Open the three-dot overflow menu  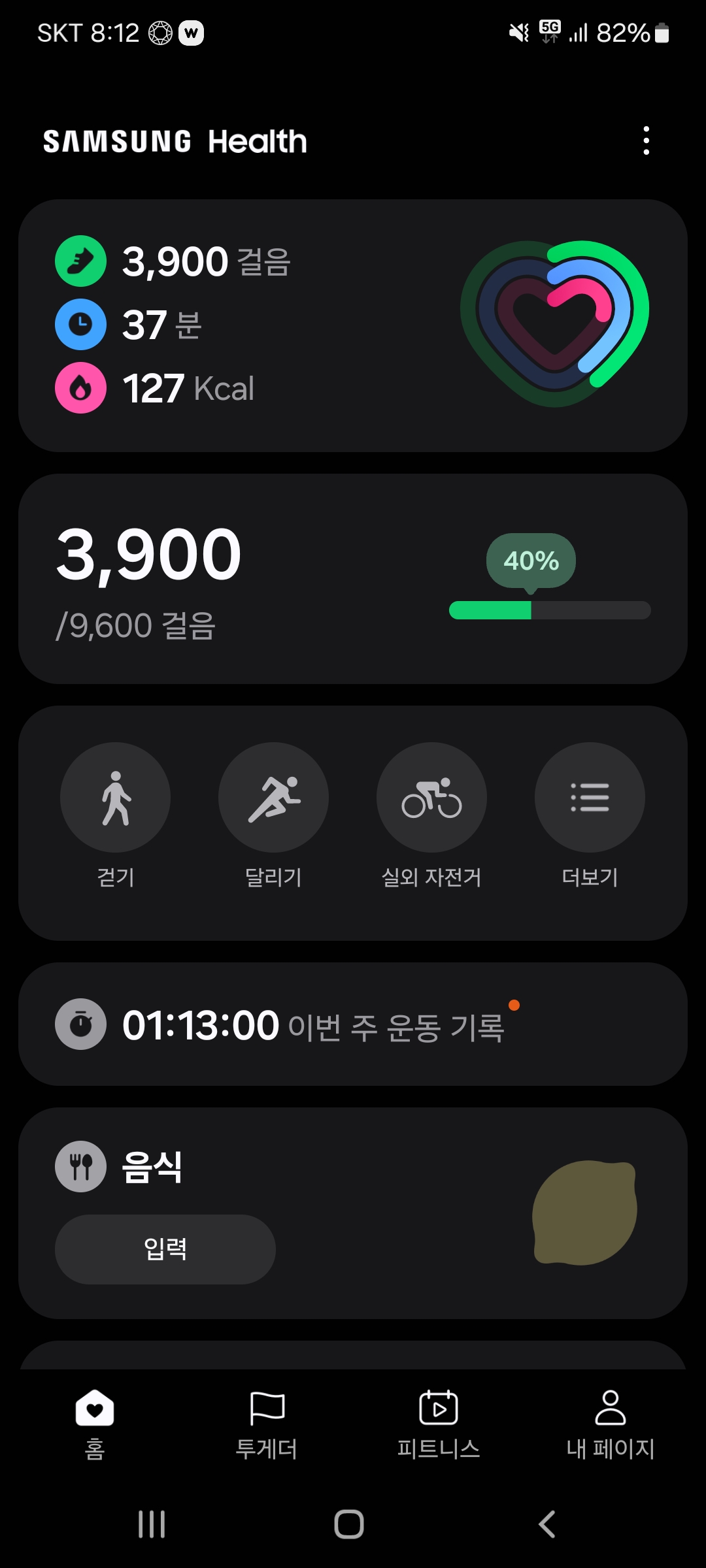point(646,140)
